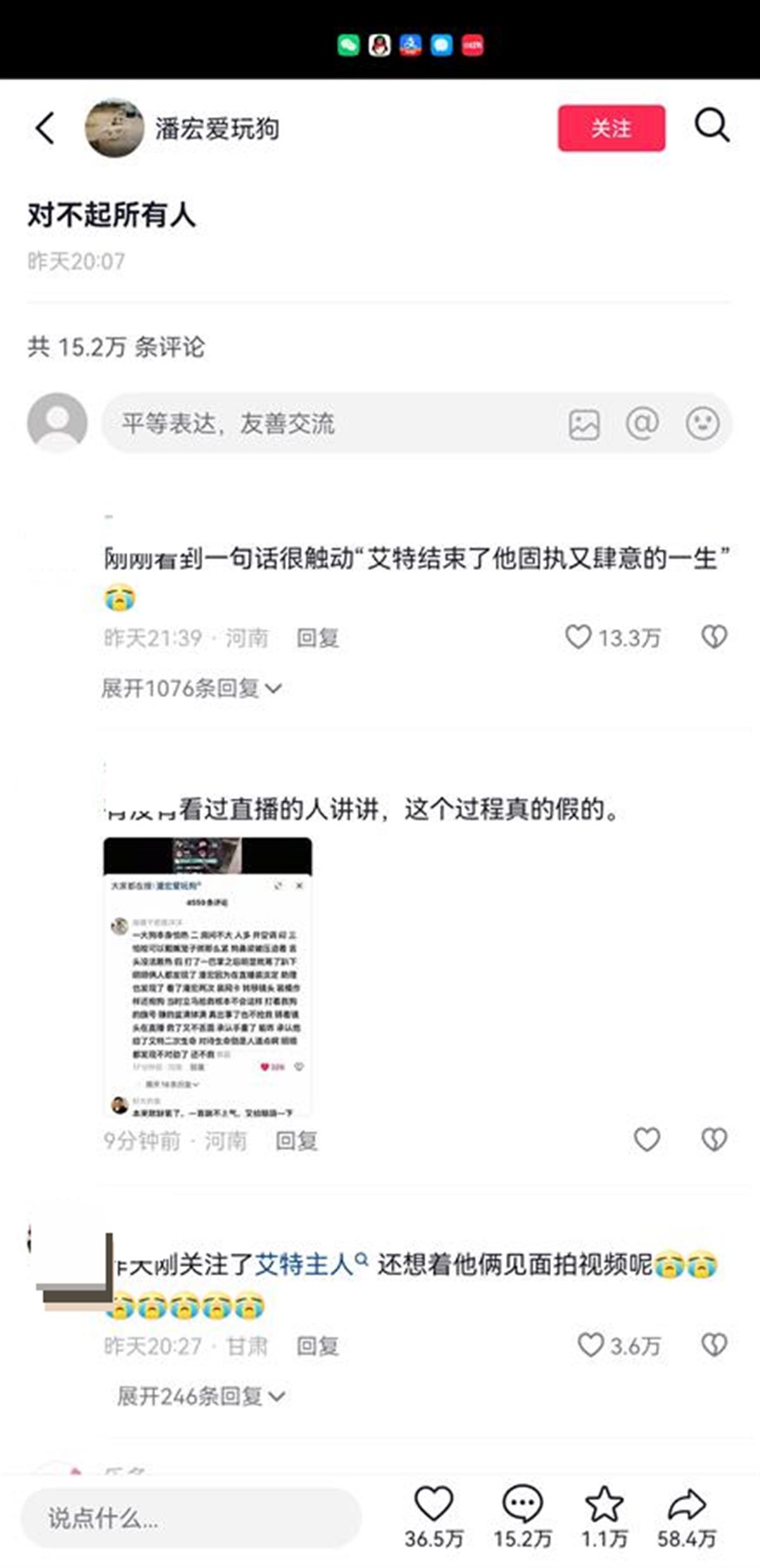Dislike the 昨天21:39 河南 comment
This screenshot has height=1568, width=760.
coord(714,637)
